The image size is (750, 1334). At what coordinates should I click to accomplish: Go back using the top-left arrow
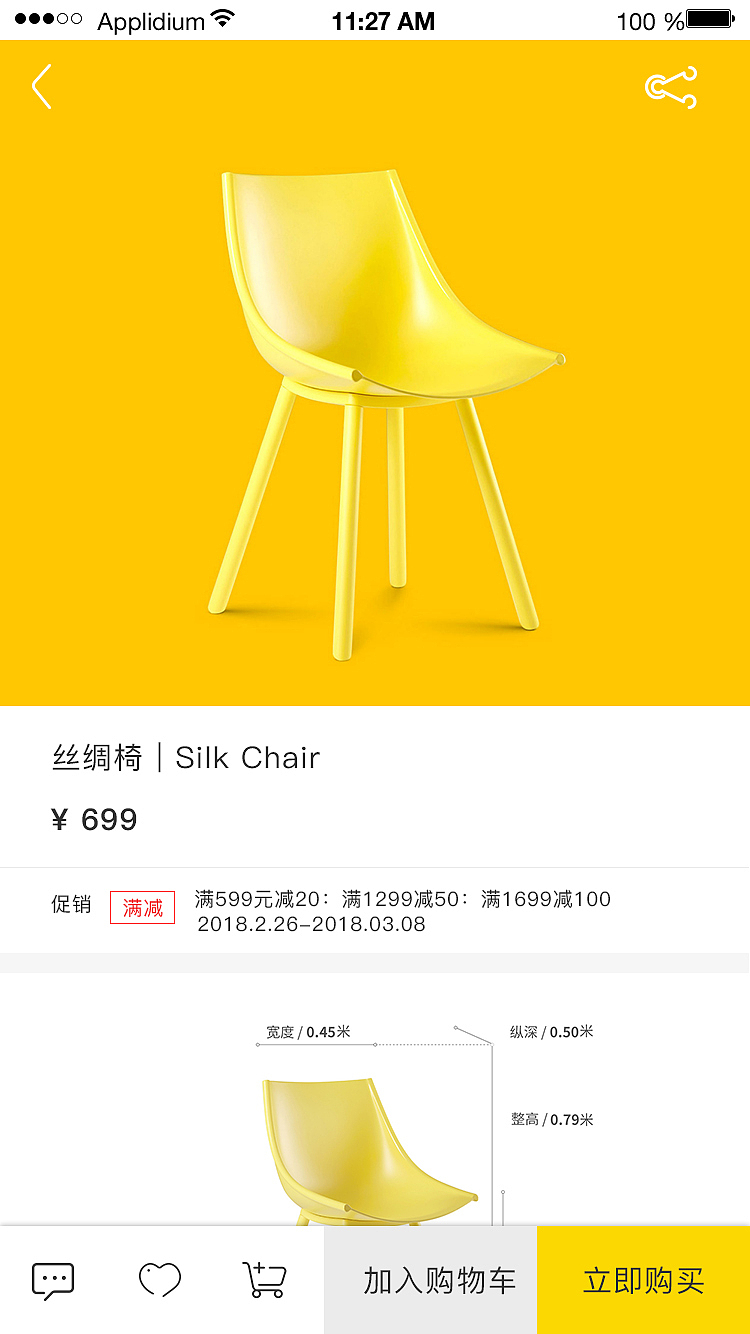pyautogui.click(x=41, y=87)
